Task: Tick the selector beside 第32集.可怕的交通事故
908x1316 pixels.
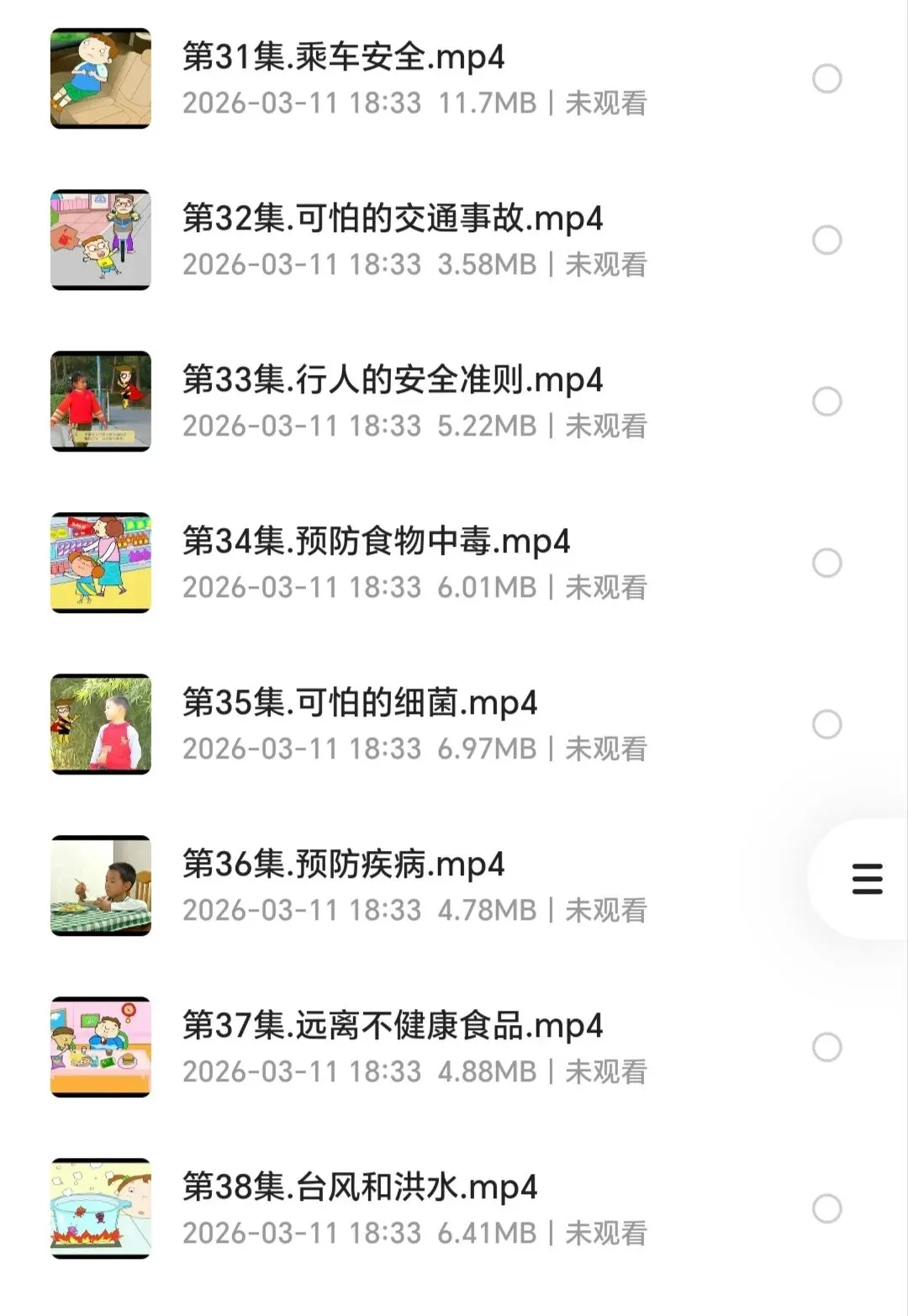Action: click(x=826, y=240)
